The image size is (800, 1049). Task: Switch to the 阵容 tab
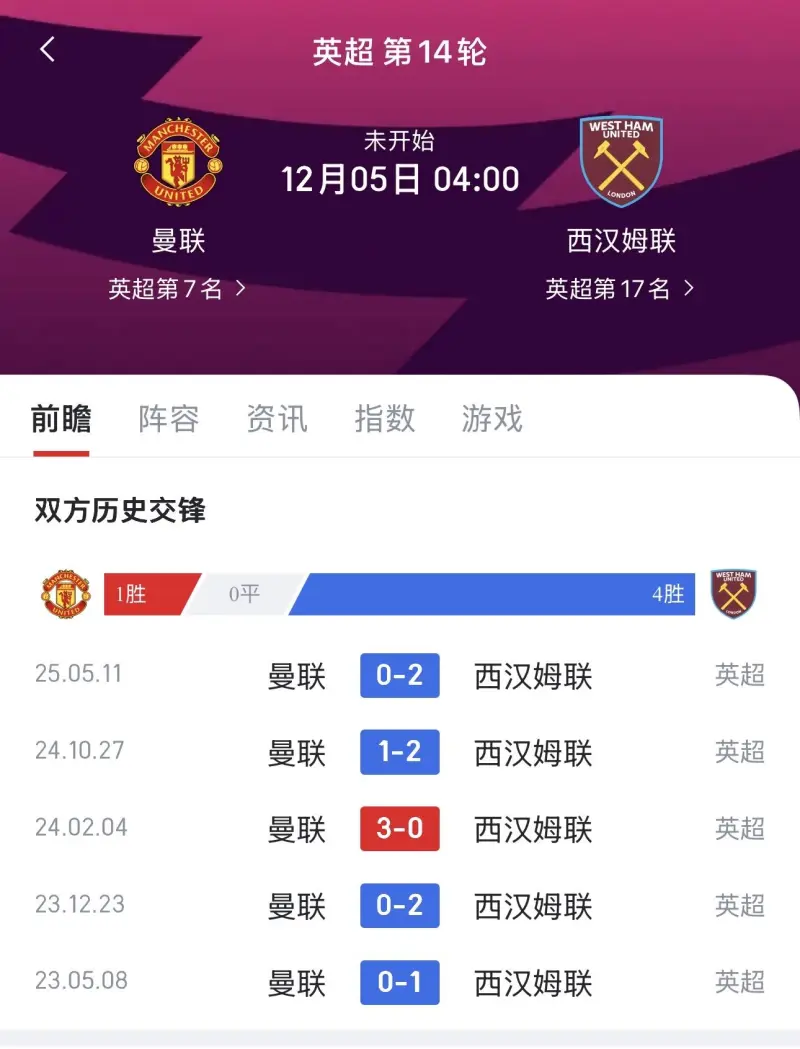coord(169,419)
